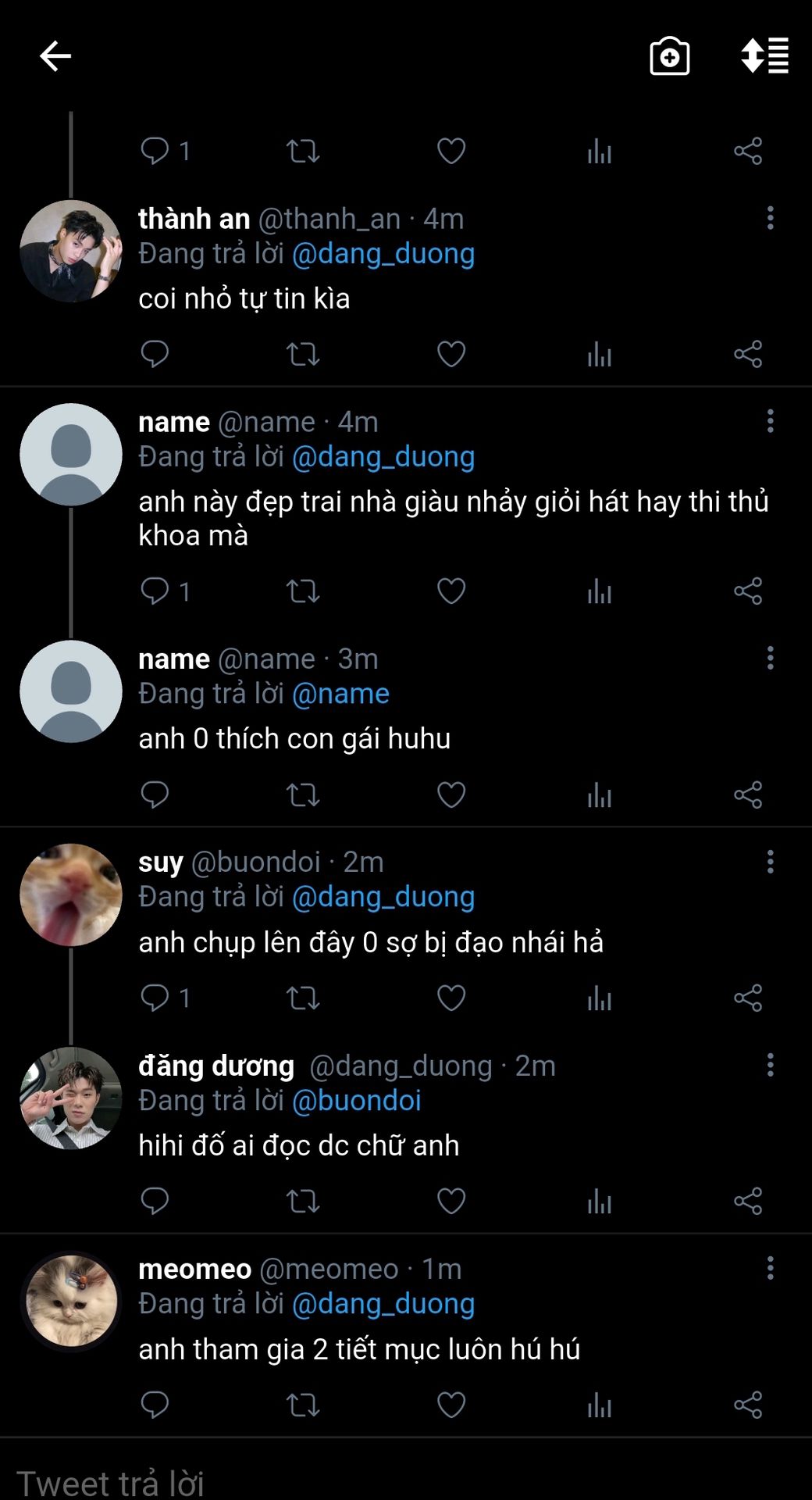Like thành an's reply
Image resolution: width=812 pixels, height=1500 pixels.
pyautogui.click(x=451, y=354)
